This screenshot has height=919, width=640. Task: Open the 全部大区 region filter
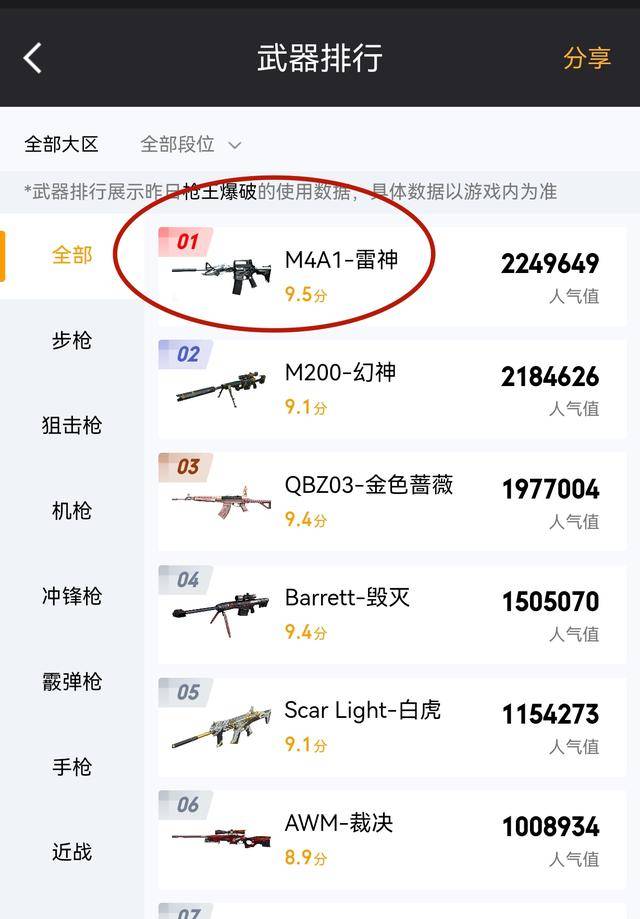[x=62, y=144]
